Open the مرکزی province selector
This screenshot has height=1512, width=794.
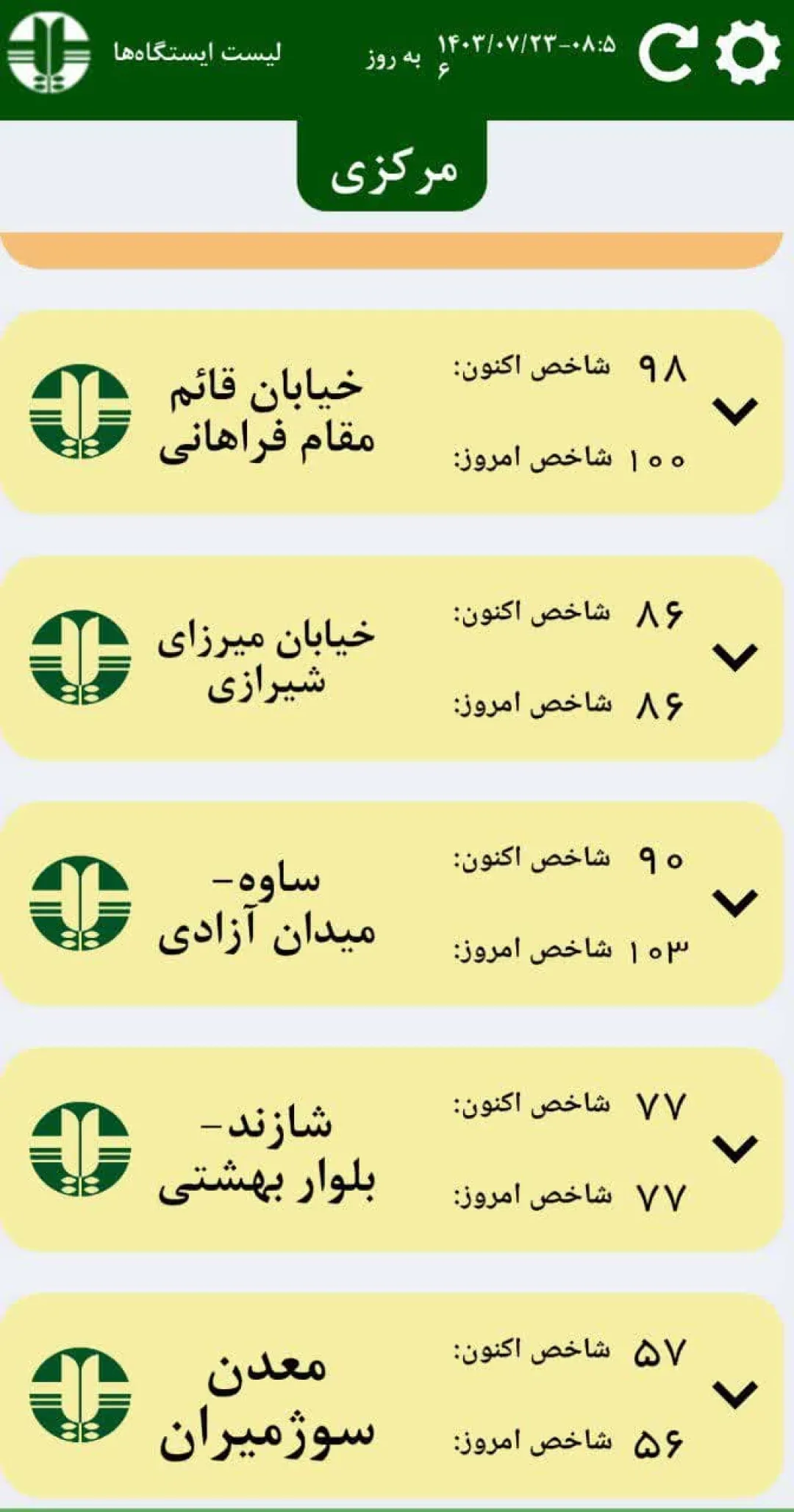click(392, 168)
